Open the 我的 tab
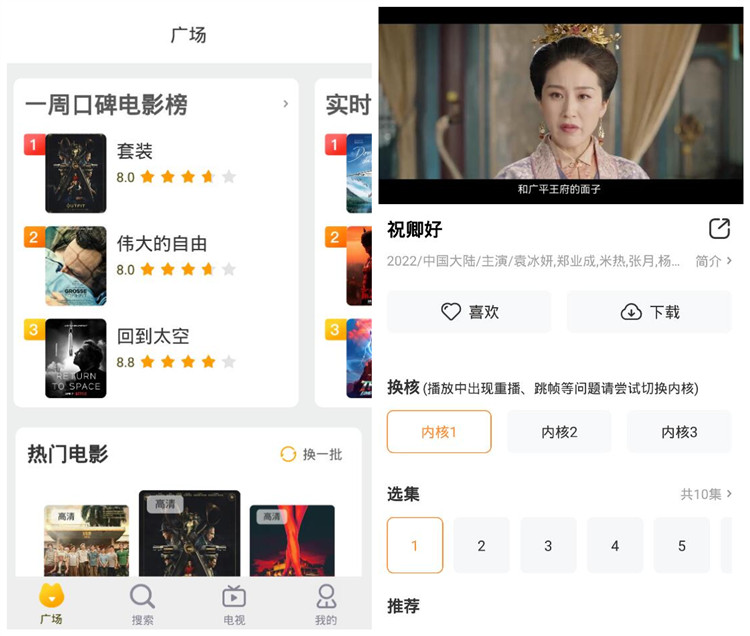750x636 pixels. click(326, 605)
